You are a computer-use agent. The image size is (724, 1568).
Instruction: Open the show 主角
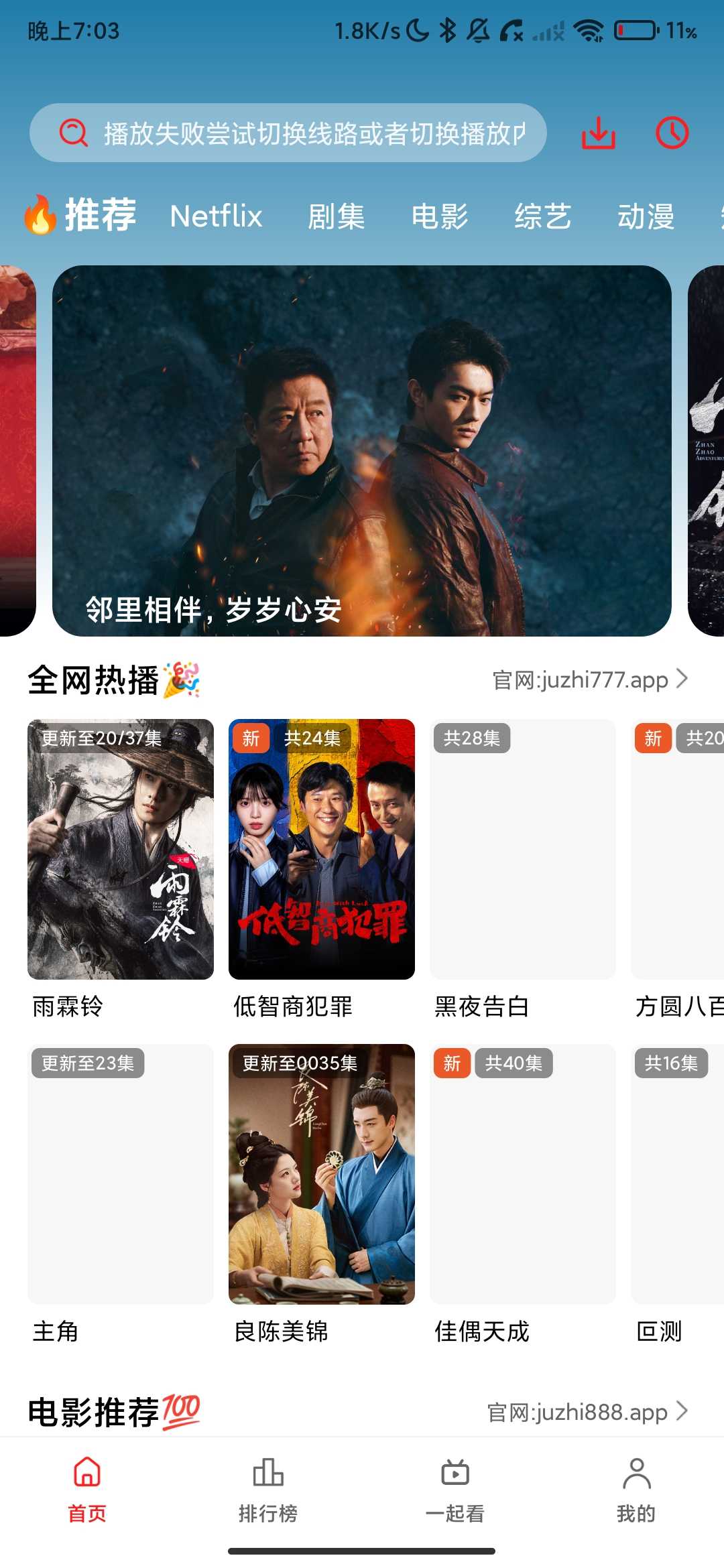point(121,1194)
